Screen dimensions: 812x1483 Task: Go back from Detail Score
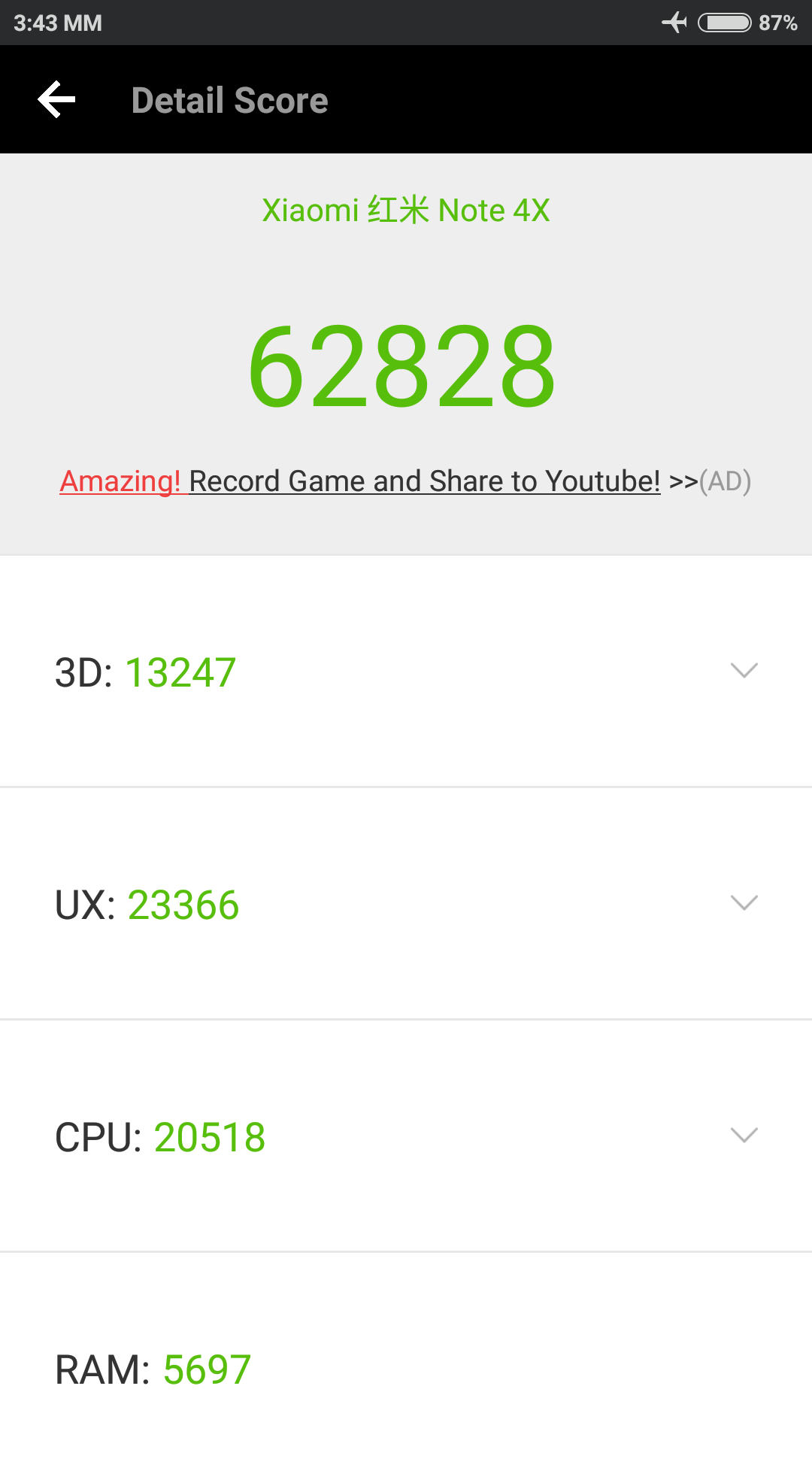pyautogui.click(x=57, y=100)
